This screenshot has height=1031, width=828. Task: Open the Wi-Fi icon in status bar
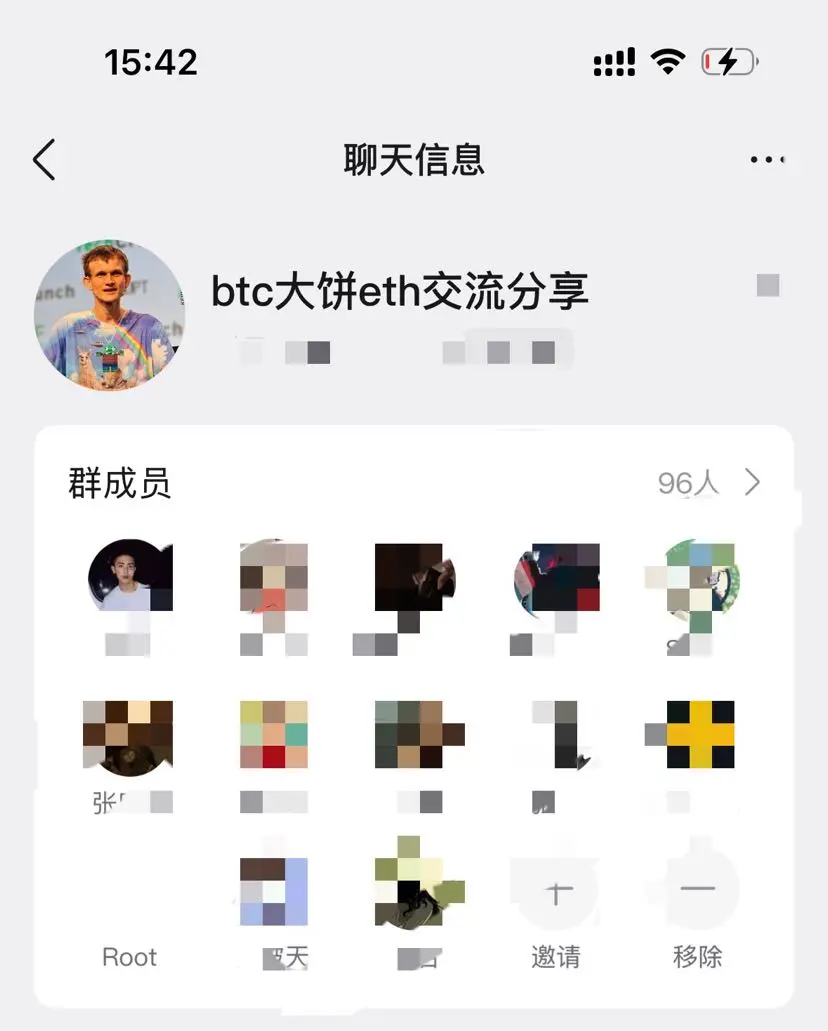coord(665,62)
